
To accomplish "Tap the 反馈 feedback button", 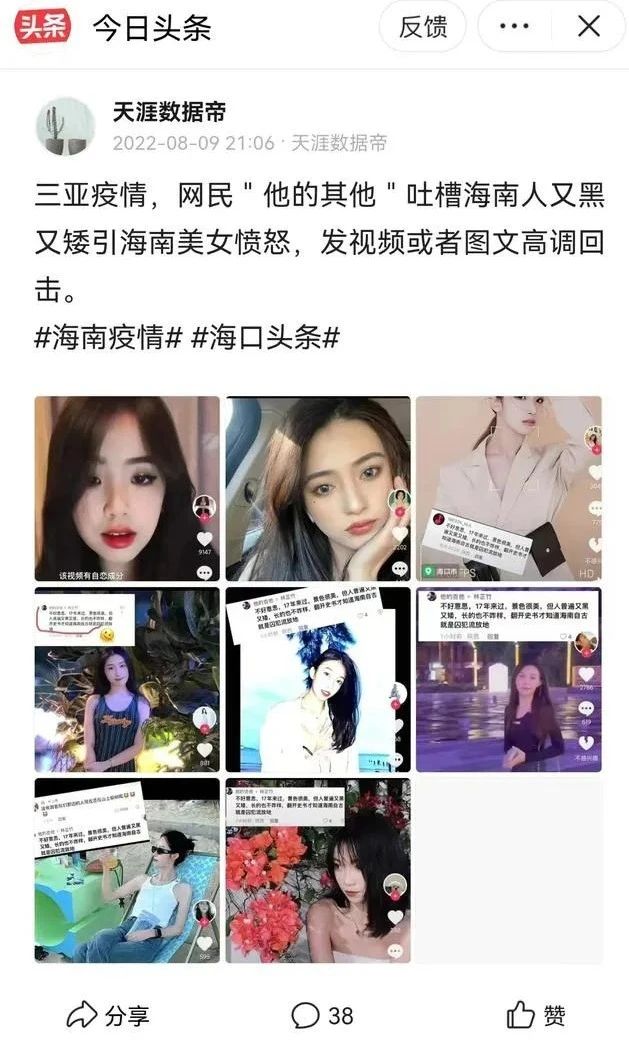I will [423, 27].
